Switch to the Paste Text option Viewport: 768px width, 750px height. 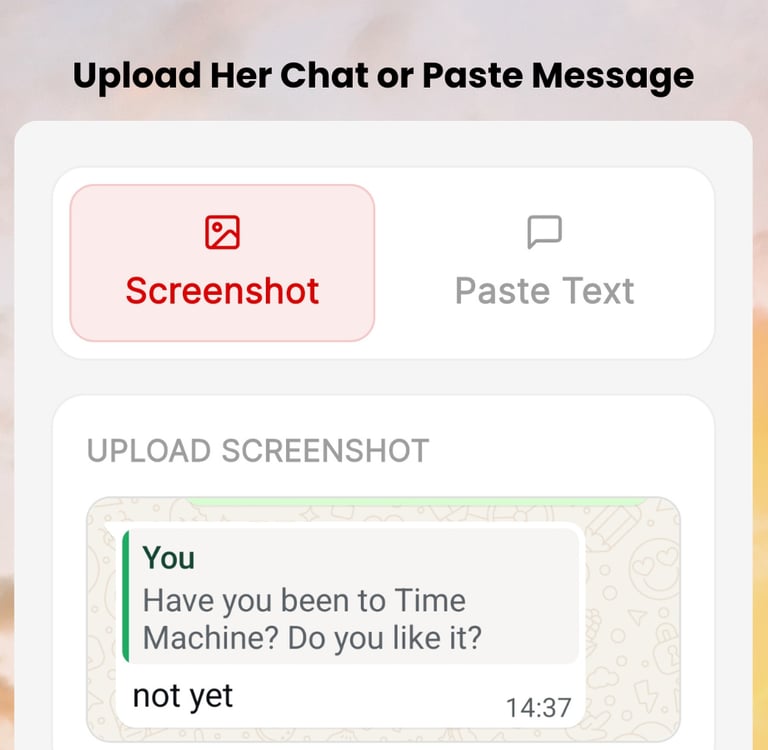[544, 263]
